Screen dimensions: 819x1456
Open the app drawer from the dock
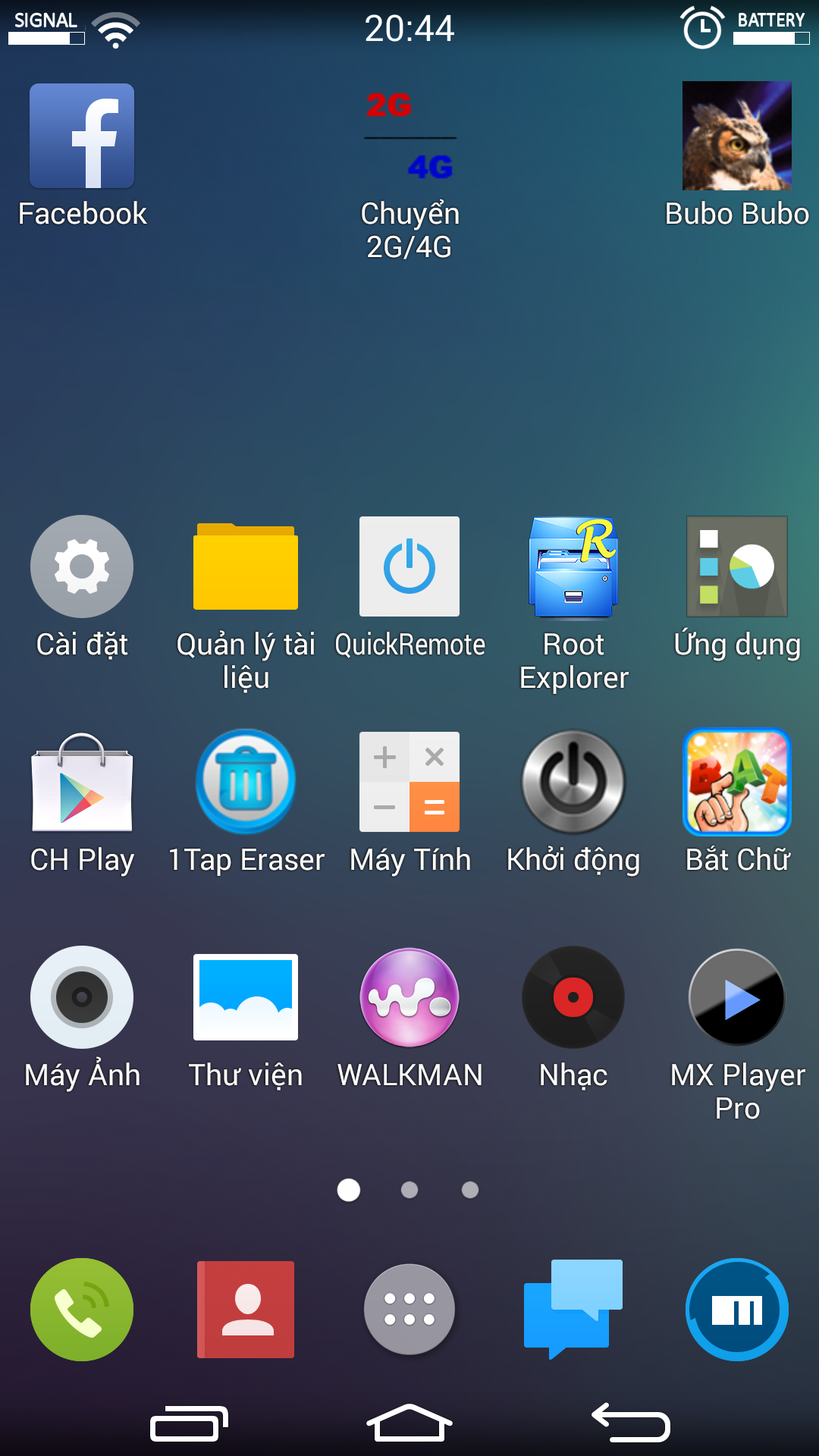point(409,1310)
